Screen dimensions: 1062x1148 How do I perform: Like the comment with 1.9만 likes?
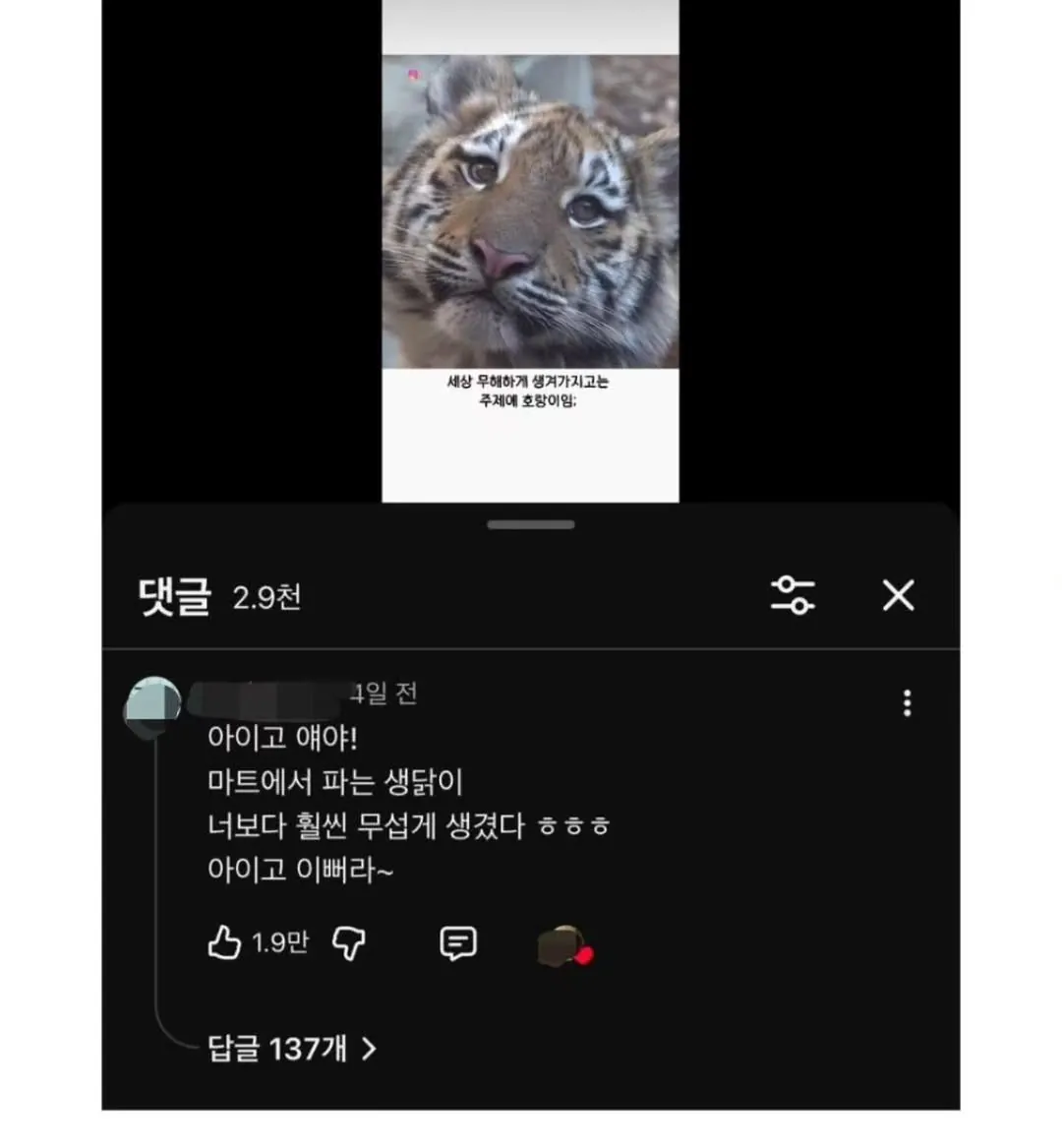(x=224, y=942)
